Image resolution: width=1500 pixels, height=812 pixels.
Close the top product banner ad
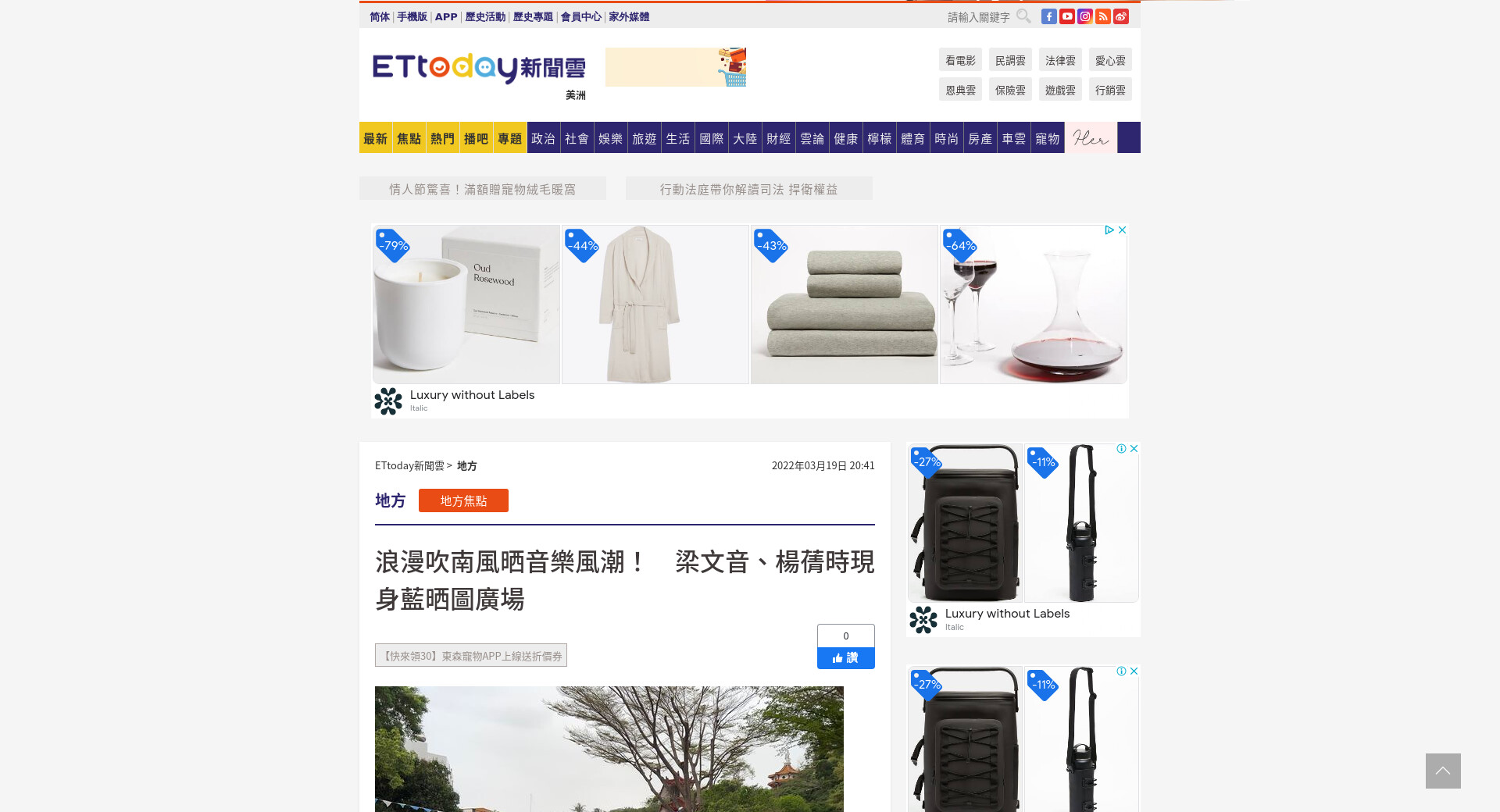1122,230
